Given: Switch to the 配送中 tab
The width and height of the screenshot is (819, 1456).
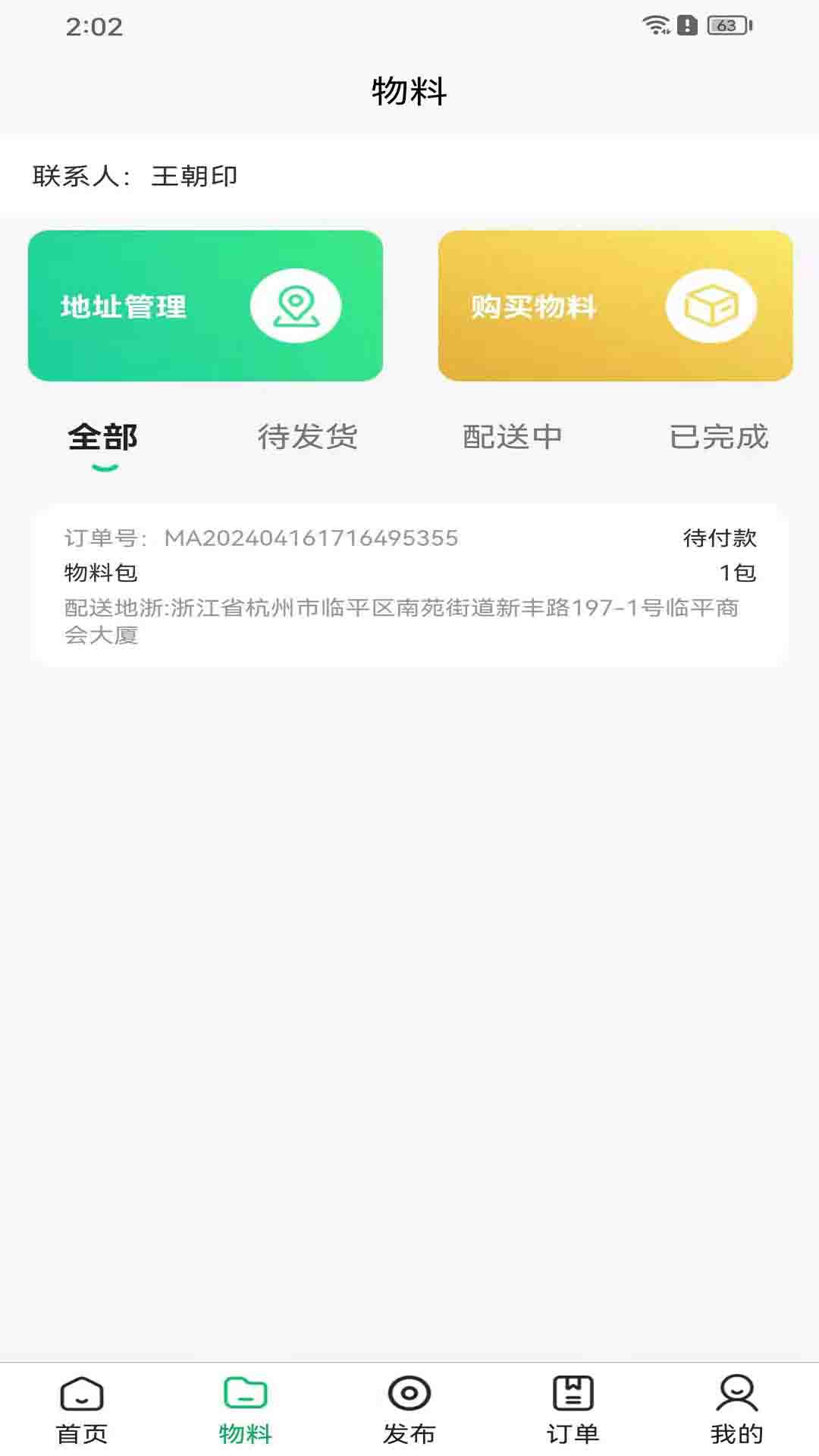Looking at the screenshot, I should [x=513, y=438].
